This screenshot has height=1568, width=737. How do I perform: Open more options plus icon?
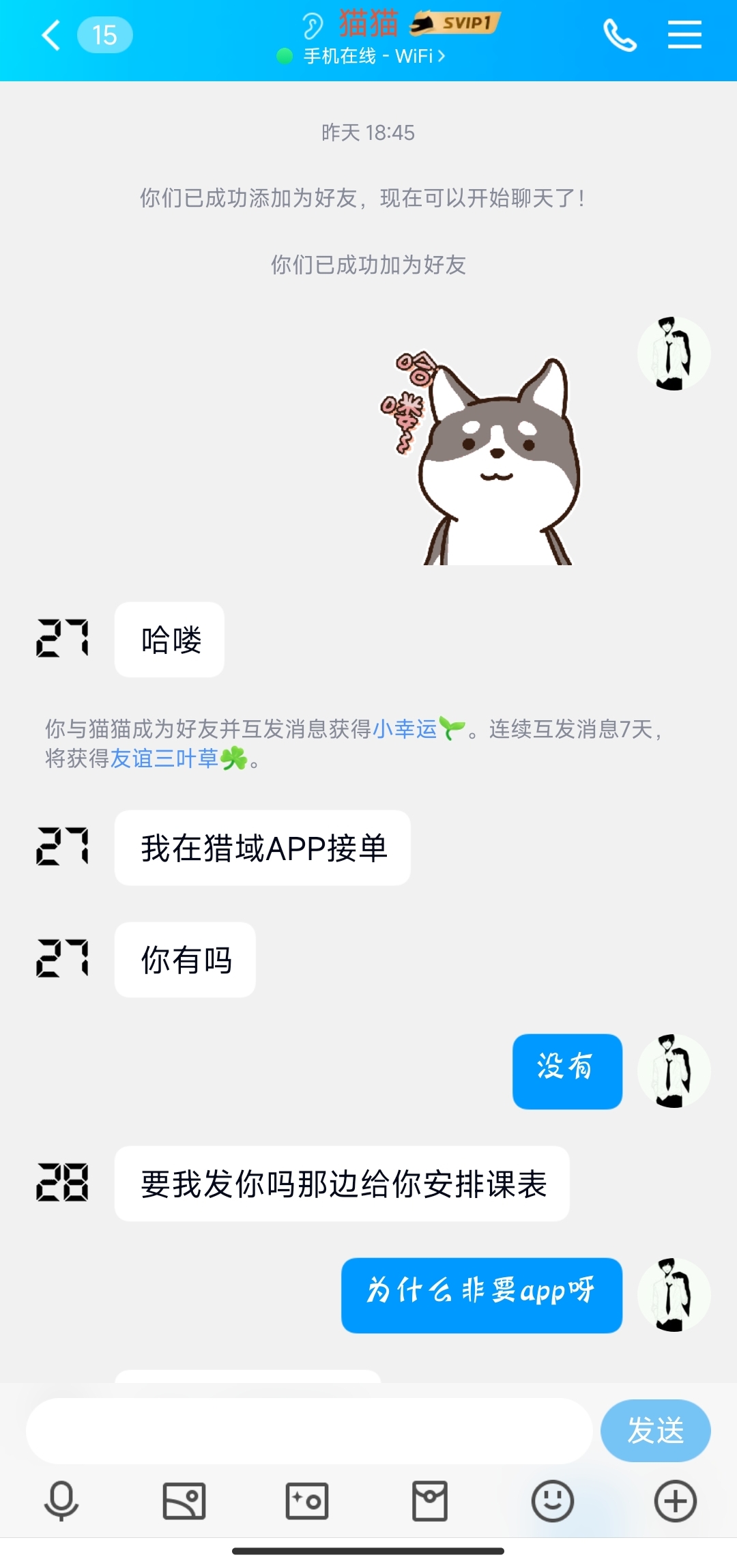pos(675,1501)
